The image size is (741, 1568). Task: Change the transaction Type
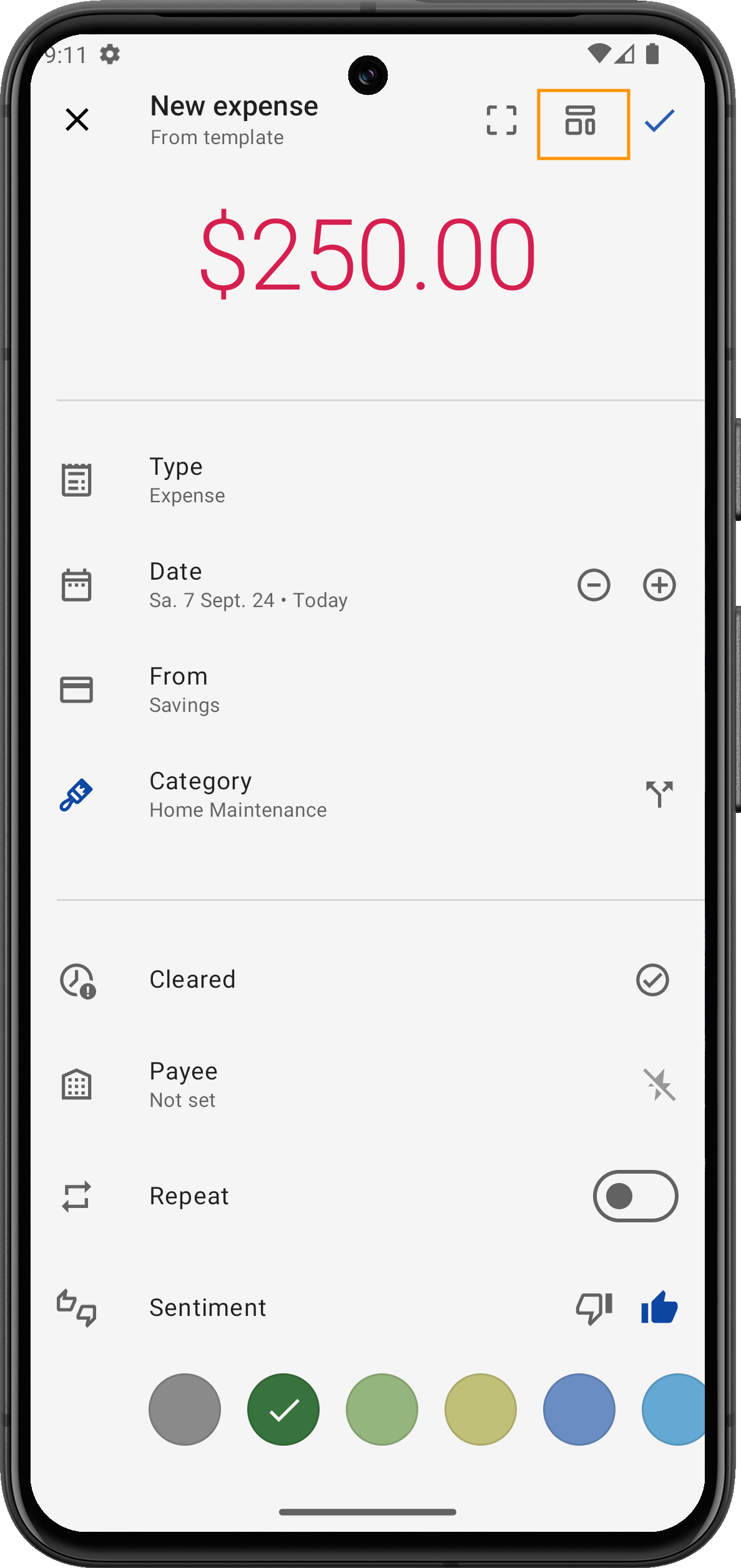click(250, 480)
